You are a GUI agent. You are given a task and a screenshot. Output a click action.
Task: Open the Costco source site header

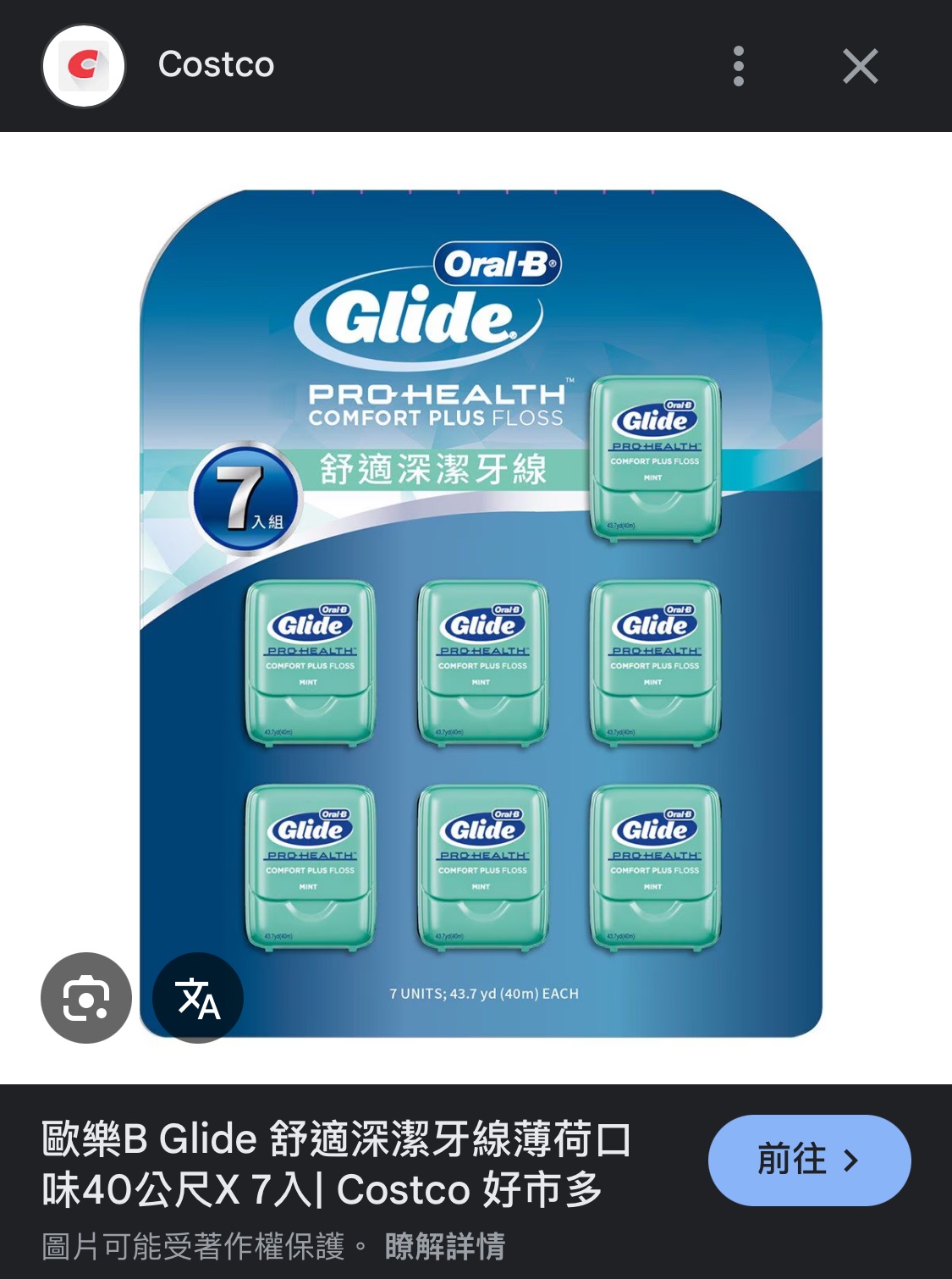pyautogui.click(x=216, y=65)
